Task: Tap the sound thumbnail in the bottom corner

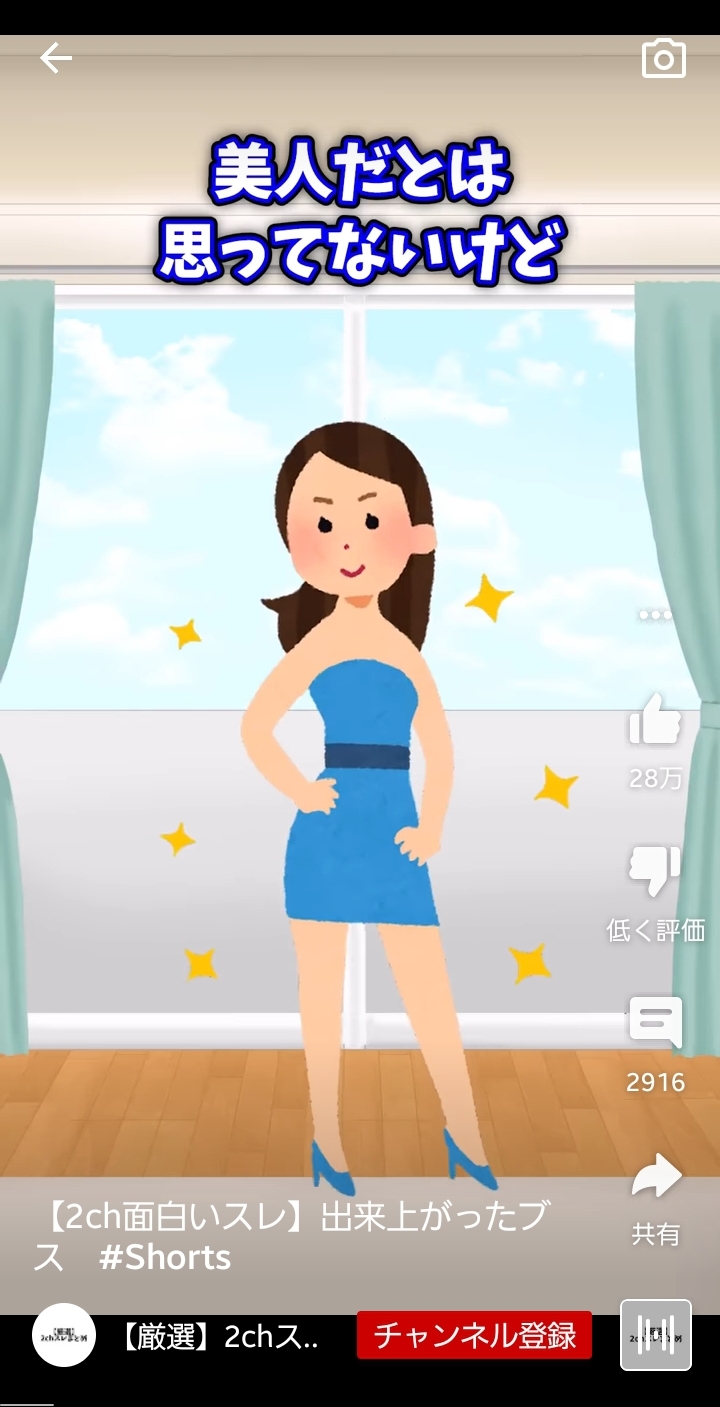Action: point(656,1335)
